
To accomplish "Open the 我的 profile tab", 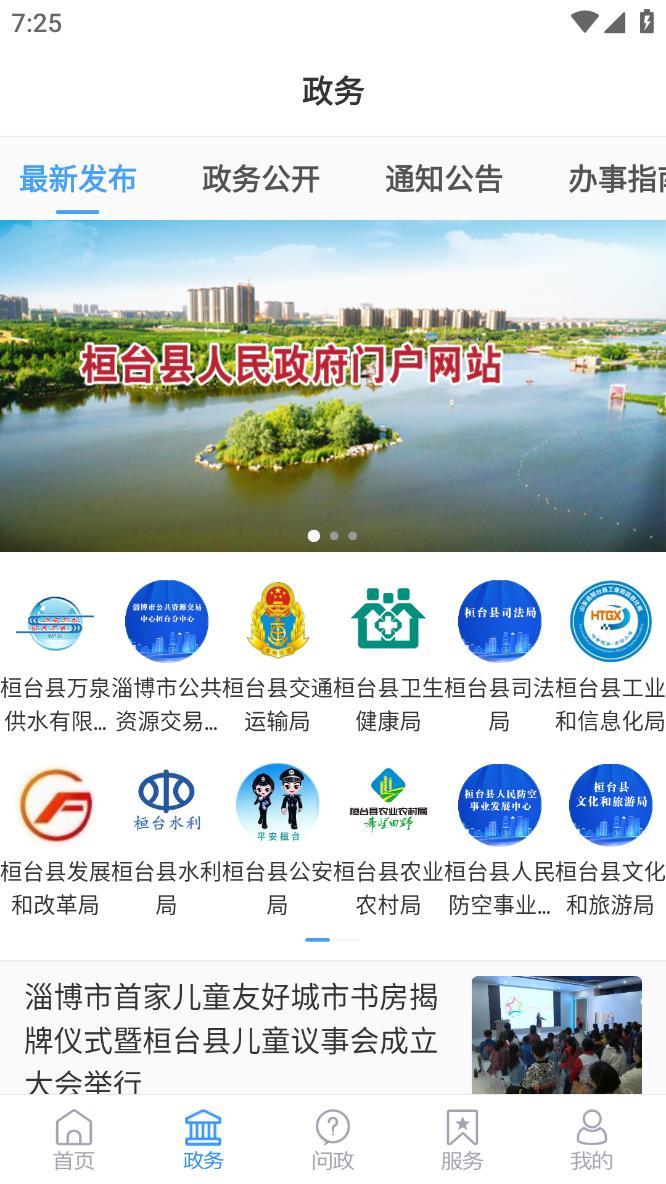I will (591, 1139).
